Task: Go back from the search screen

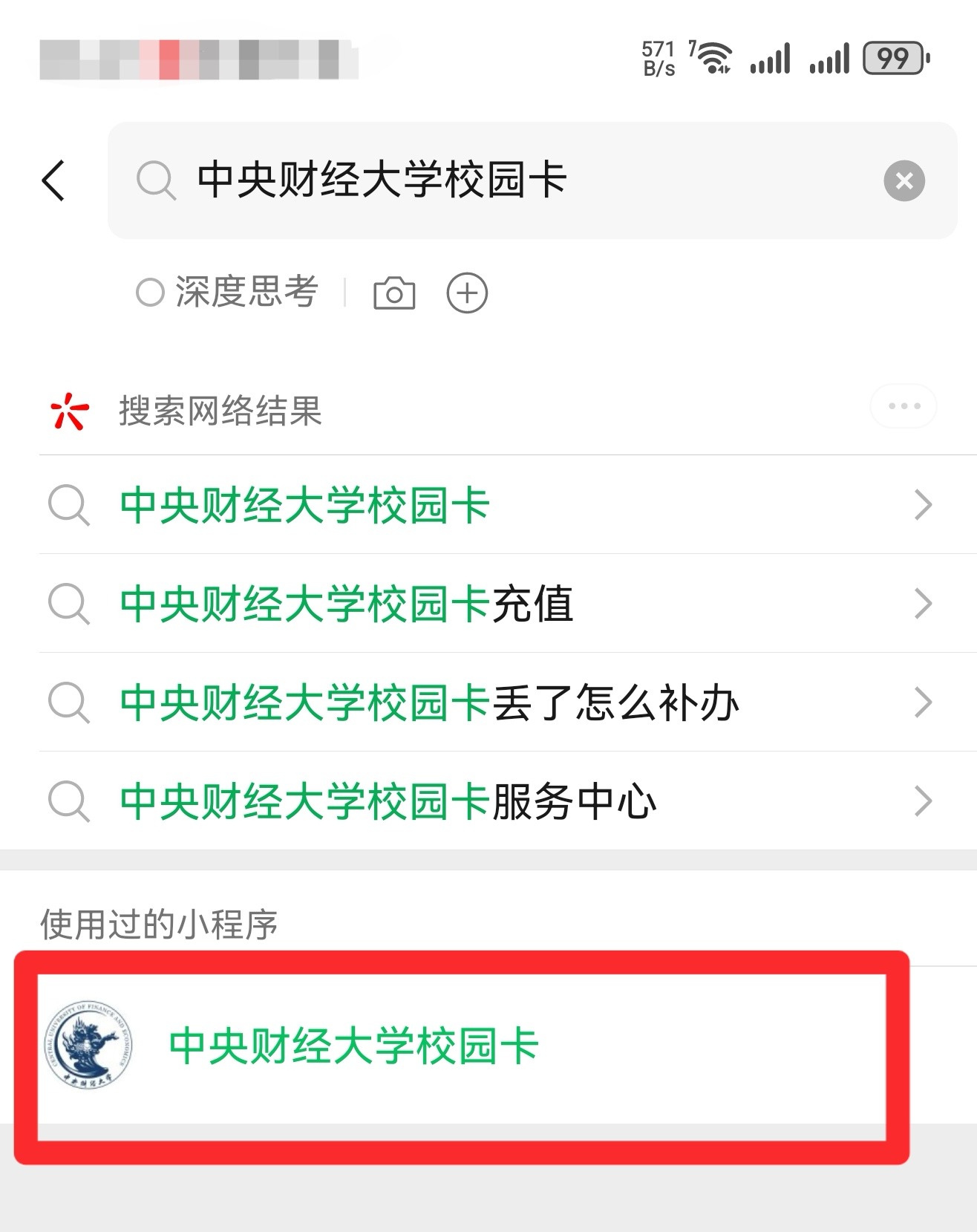Action: point(53,180)
